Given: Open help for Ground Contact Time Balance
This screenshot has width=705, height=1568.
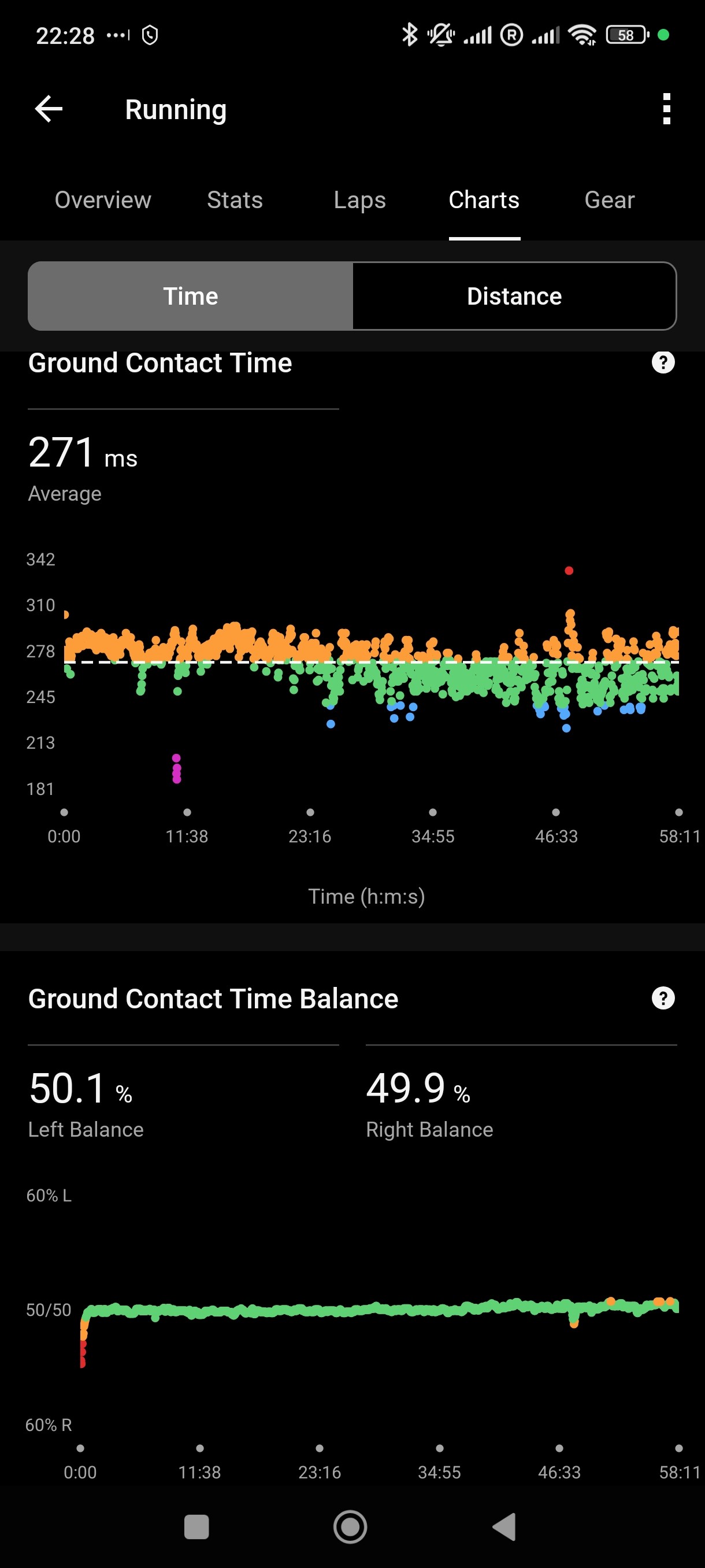Looking at the screenshot, I should tap(663, 999).
